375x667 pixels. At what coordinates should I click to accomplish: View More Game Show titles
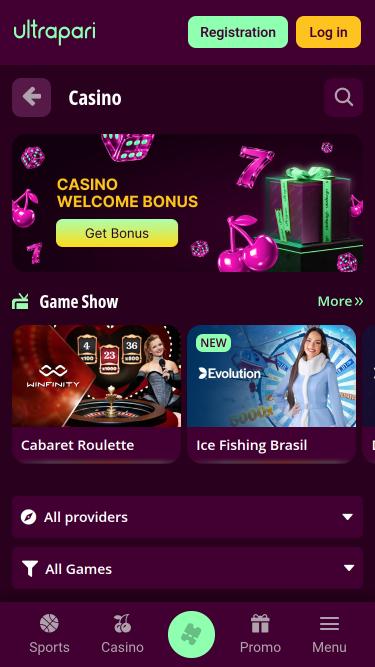tap(340, 301)
